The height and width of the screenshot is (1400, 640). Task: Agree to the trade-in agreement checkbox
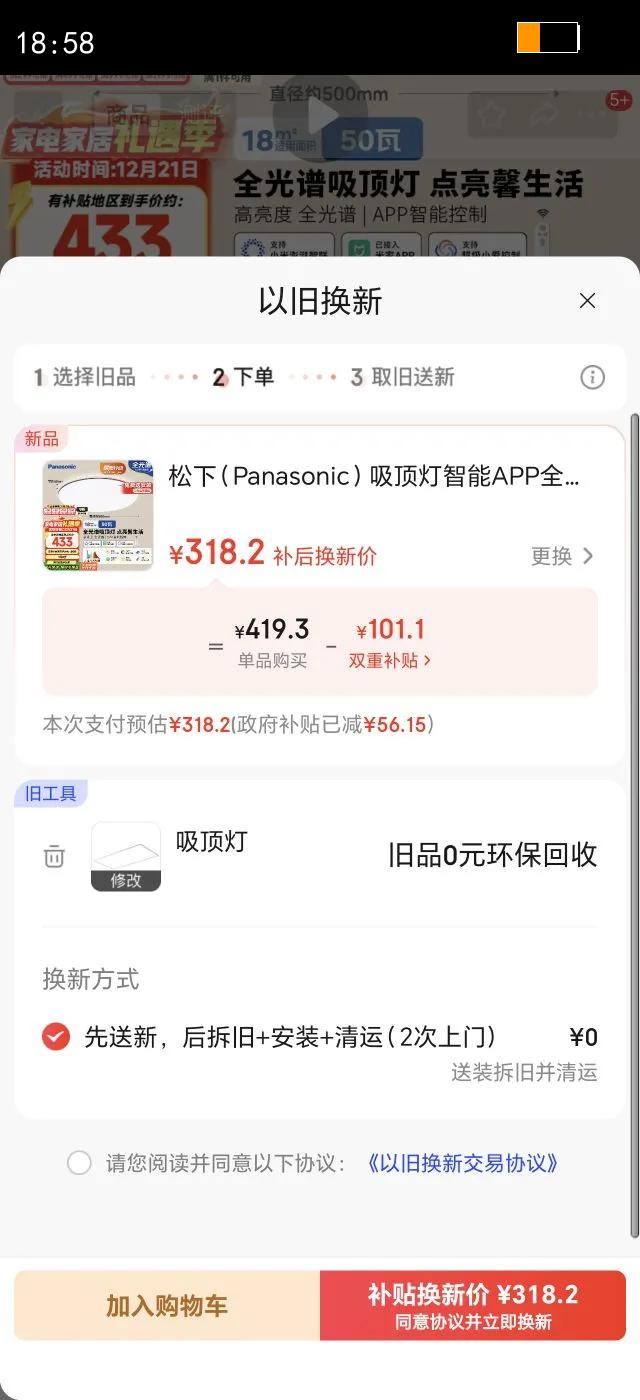pos(79,1163)
